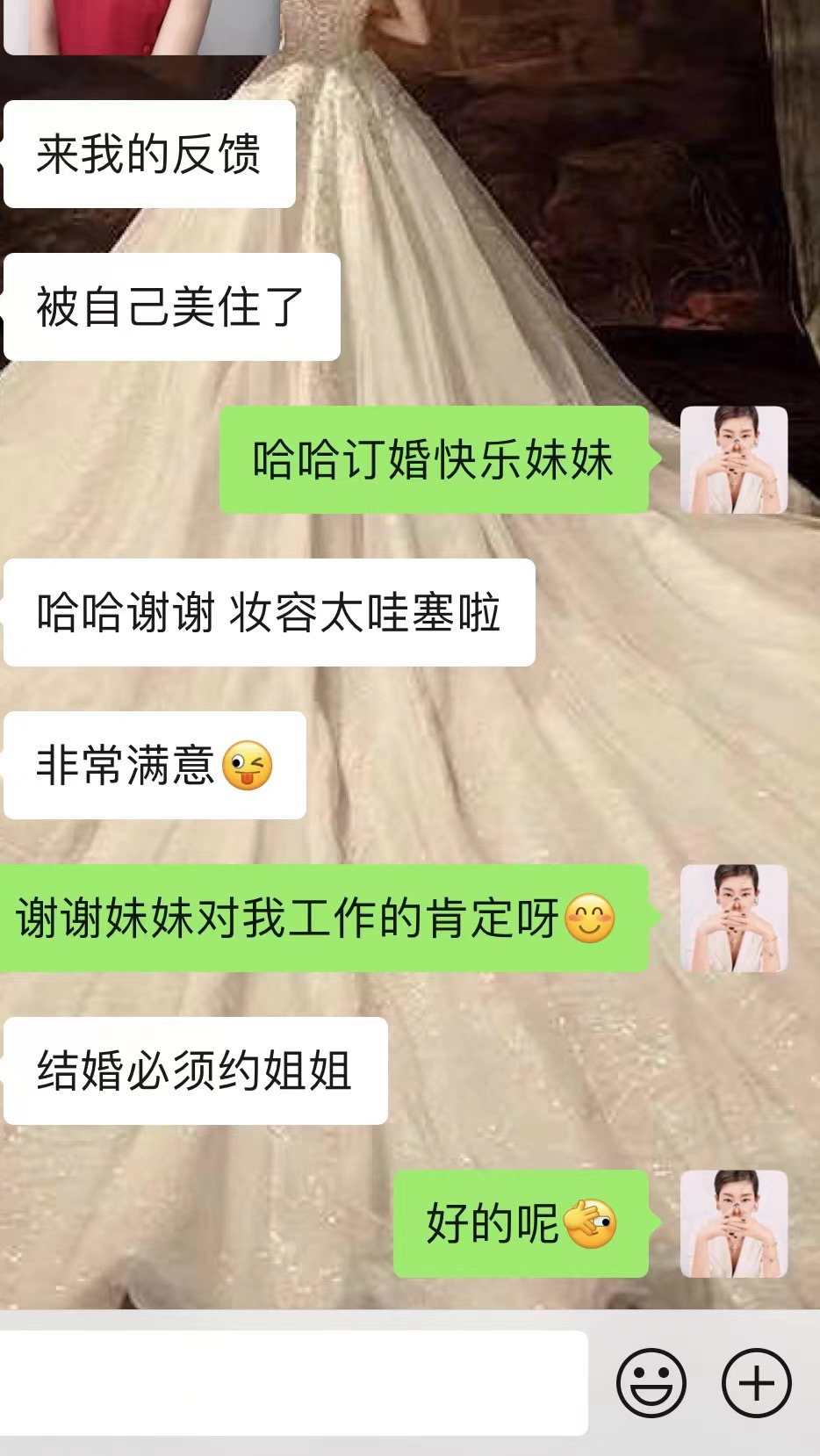Open the plus attachment menu
The image size is (820, 1456).
(x=756, y=1383)
